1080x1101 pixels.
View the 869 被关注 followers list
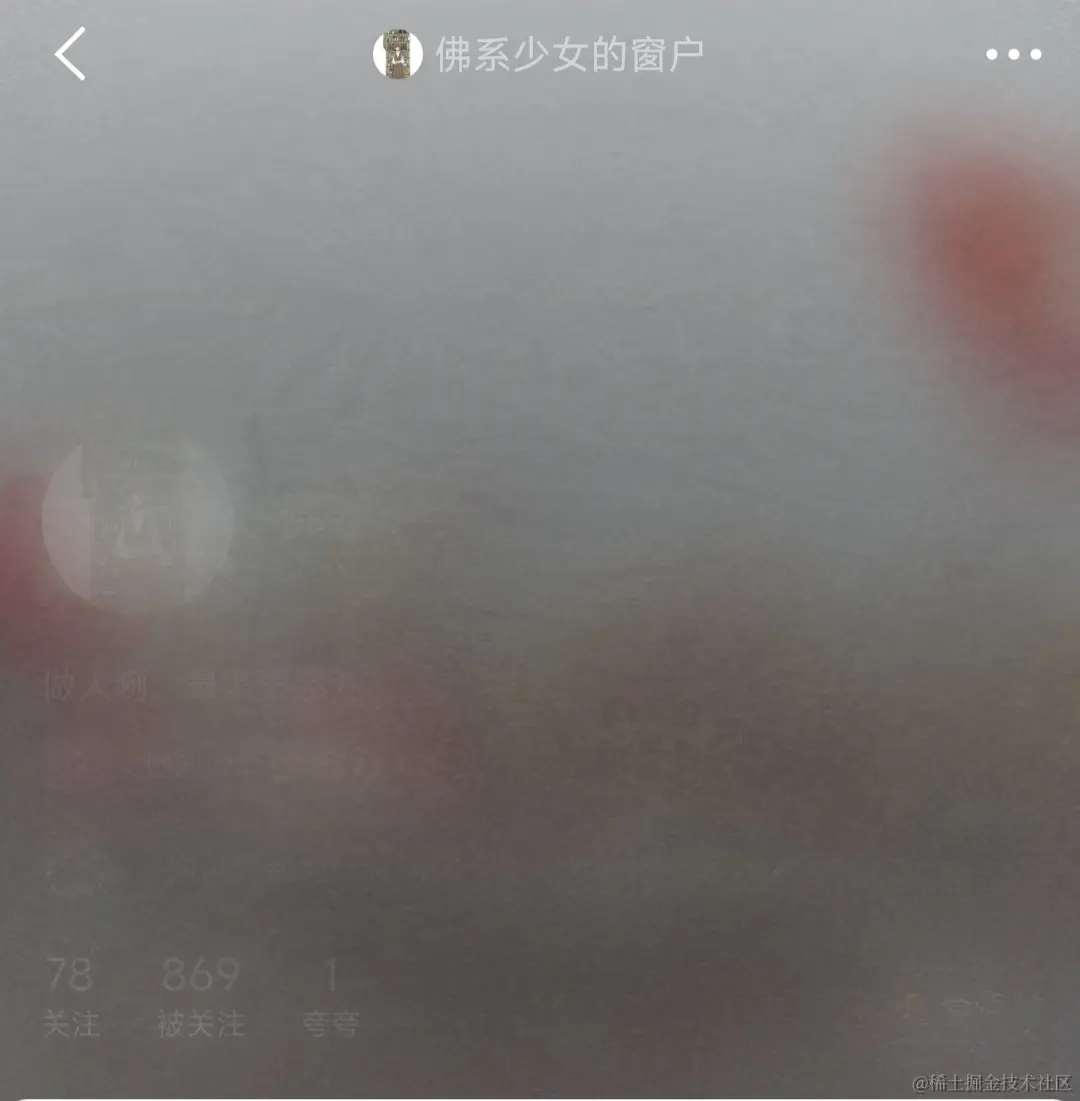[x=201, y=996]
